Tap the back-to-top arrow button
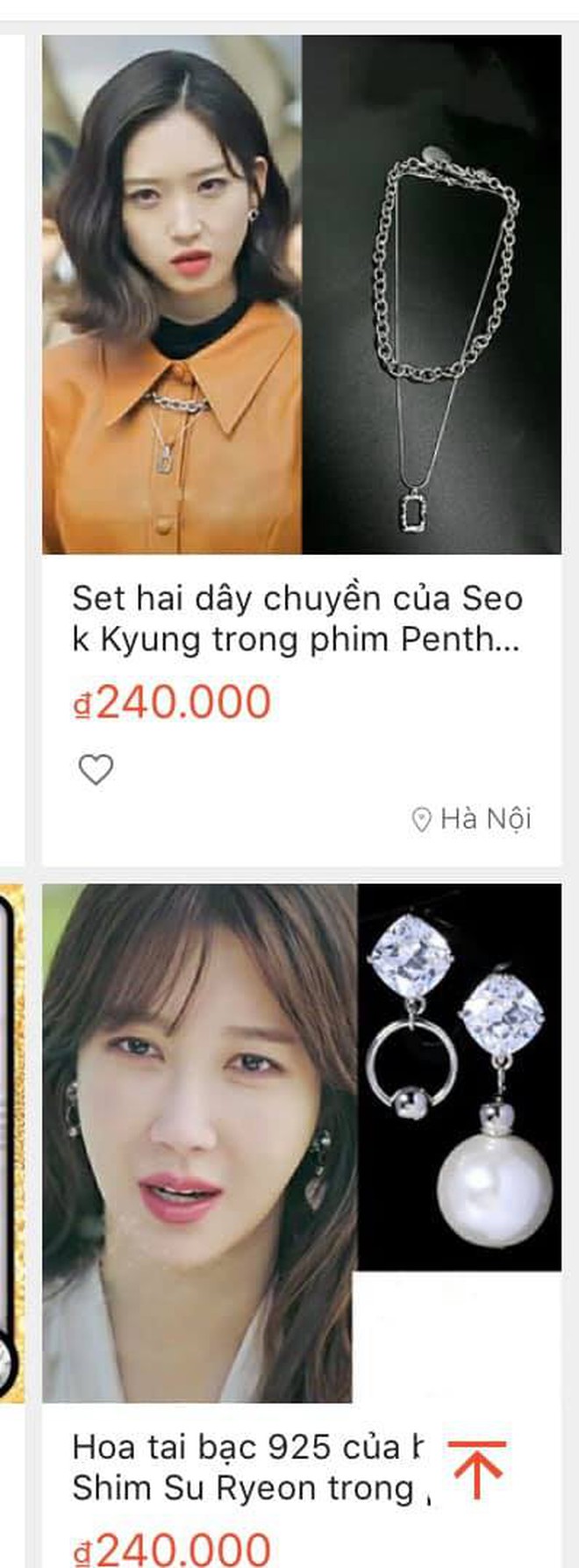Screen dimensions: 579x1568 coord(476,1469)
